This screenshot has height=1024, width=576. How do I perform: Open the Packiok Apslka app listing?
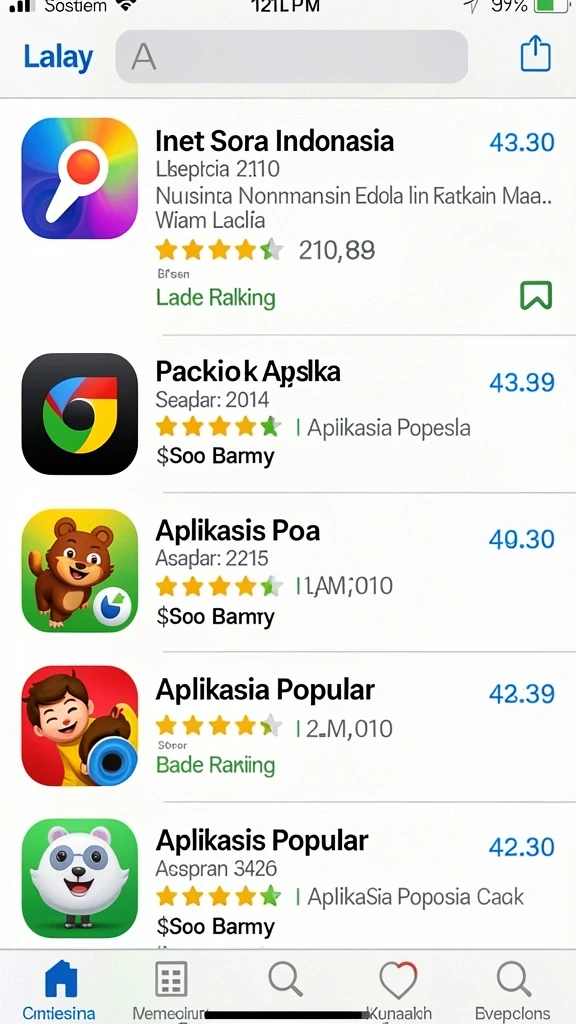tap(288, 413)
